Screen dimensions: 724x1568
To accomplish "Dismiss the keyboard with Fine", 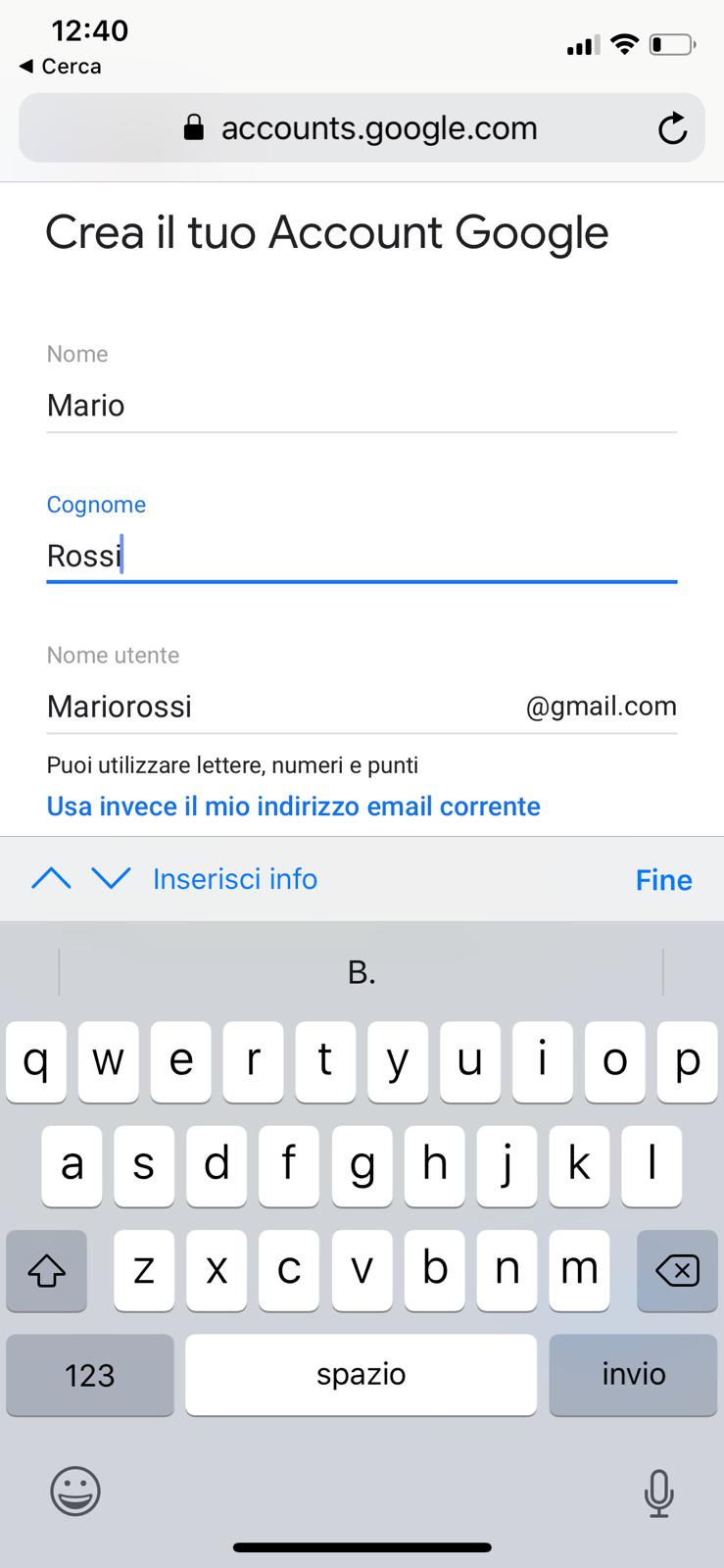I will [x=663, y=880].
